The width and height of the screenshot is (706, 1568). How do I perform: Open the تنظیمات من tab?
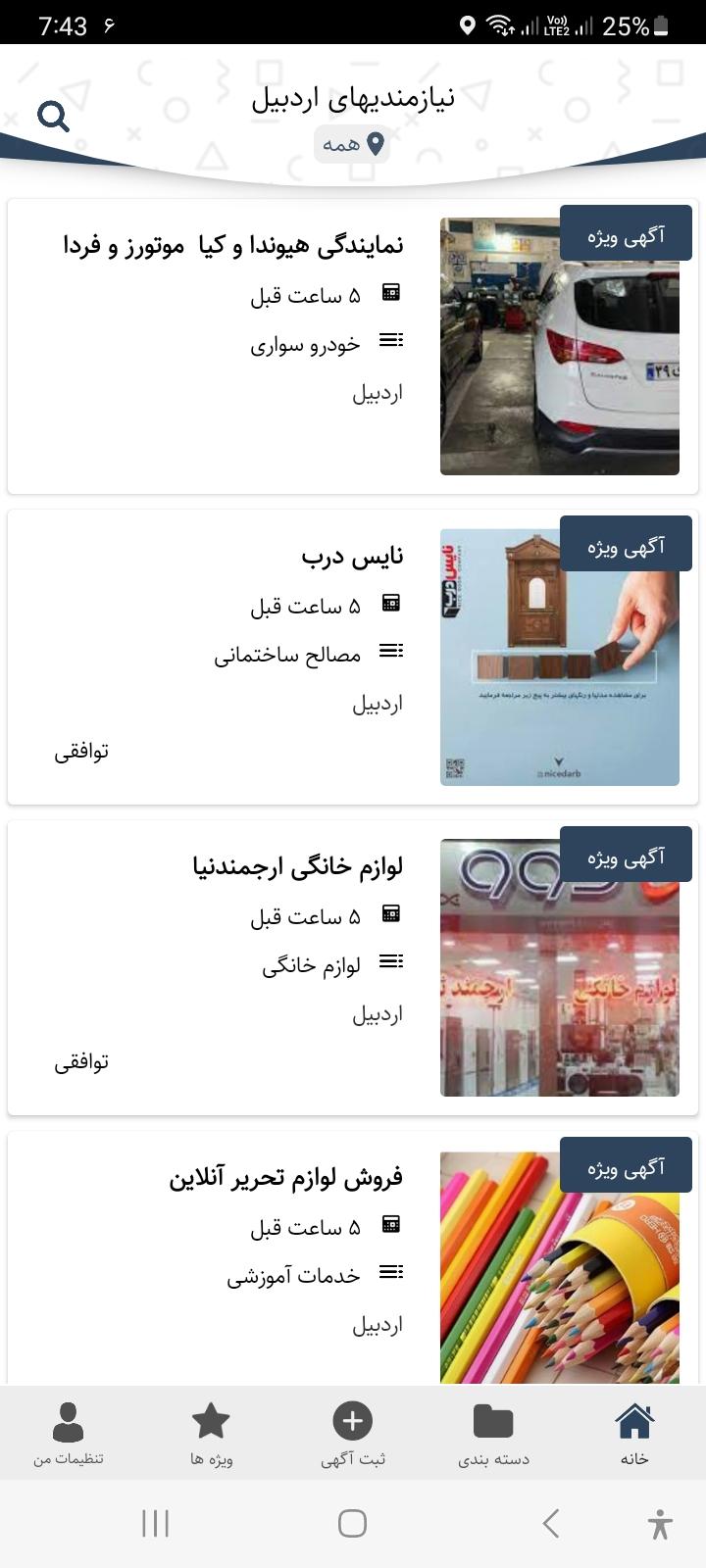click(x=69, y=1433)
